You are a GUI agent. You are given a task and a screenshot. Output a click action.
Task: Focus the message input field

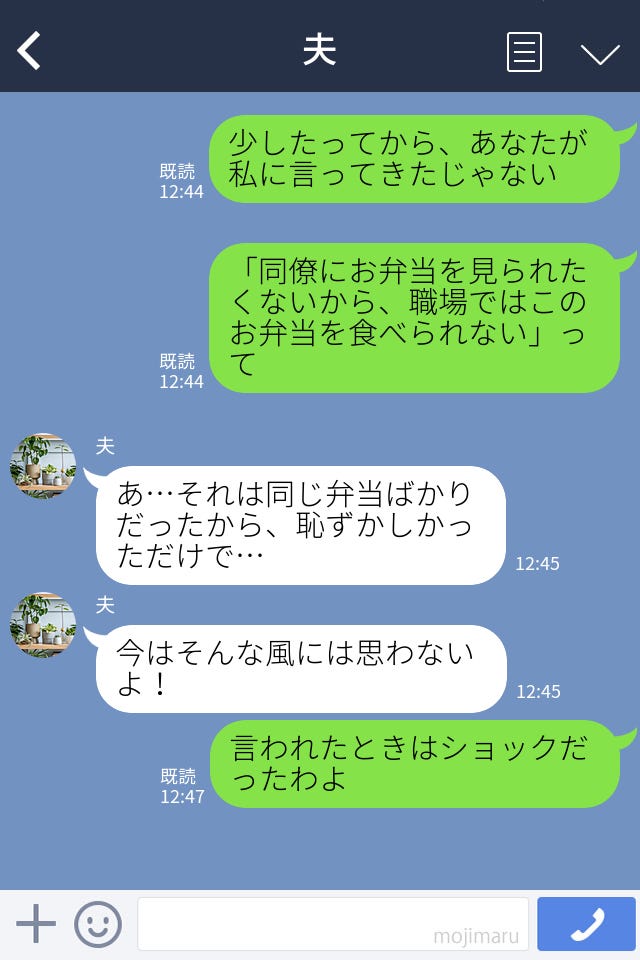pos(332,923)
